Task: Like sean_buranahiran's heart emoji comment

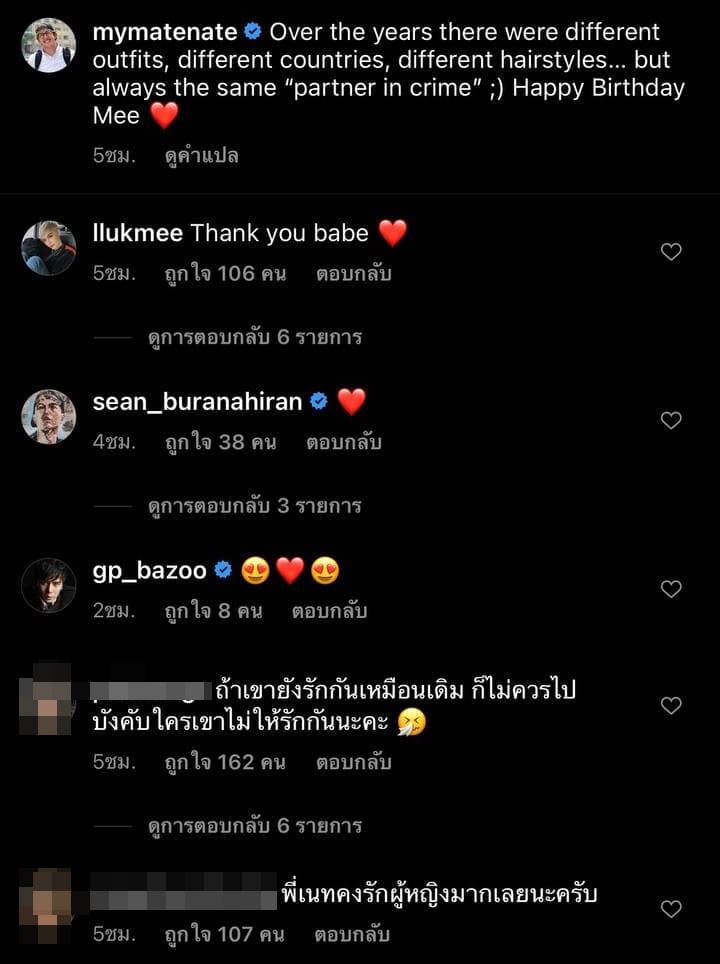Action: pyautogui.click(x=671, y=421)
